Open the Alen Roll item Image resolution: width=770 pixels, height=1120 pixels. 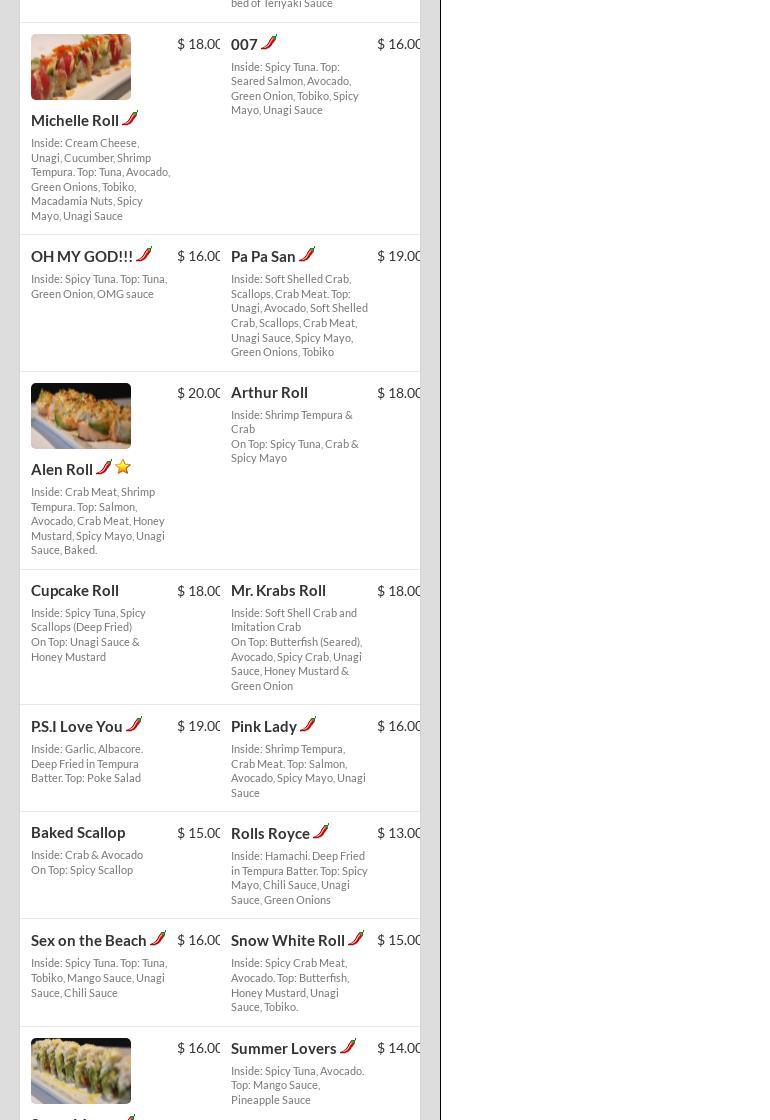point(62,470)
